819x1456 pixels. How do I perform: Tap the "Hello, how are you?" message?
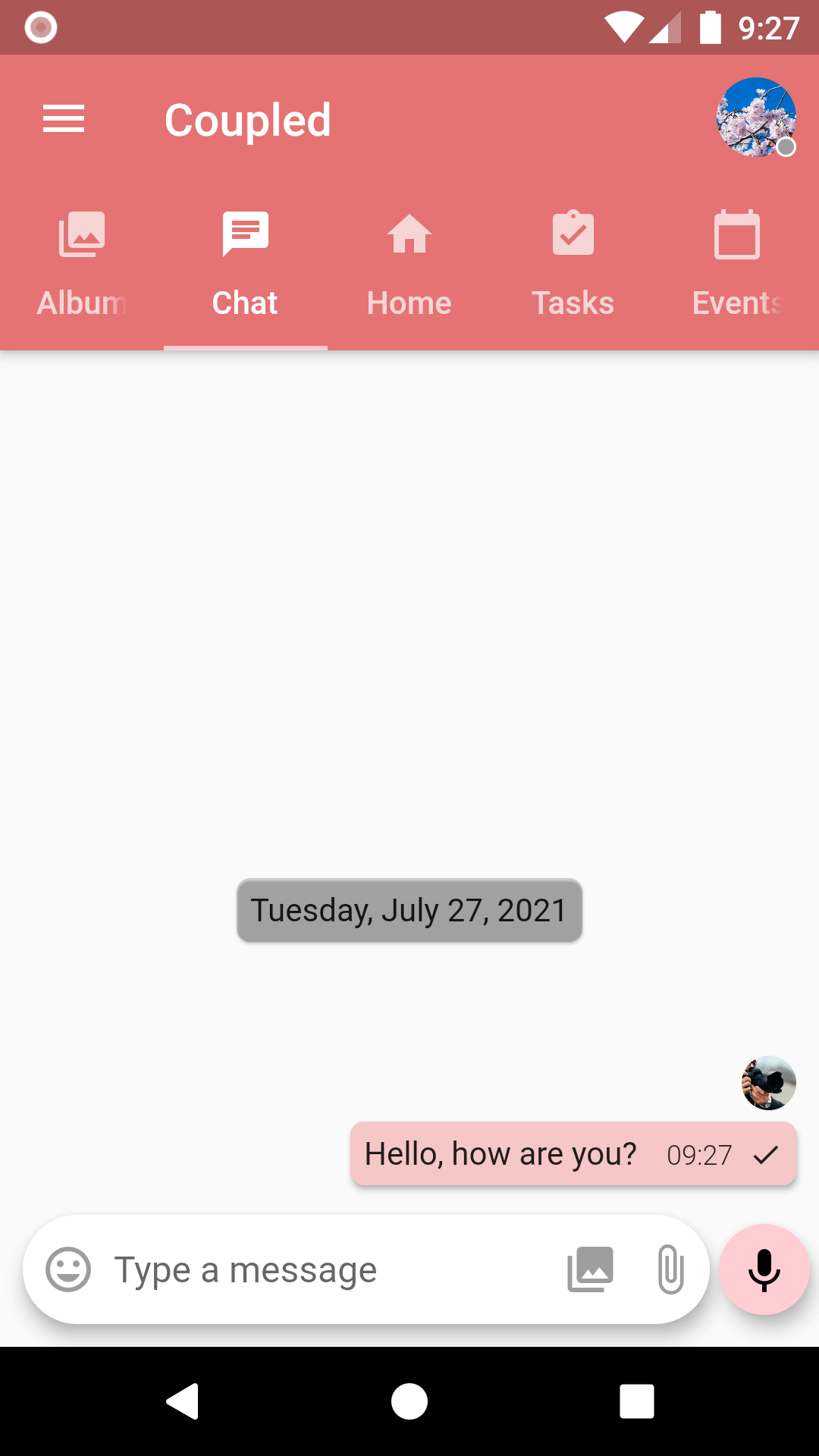[500, 1154]
